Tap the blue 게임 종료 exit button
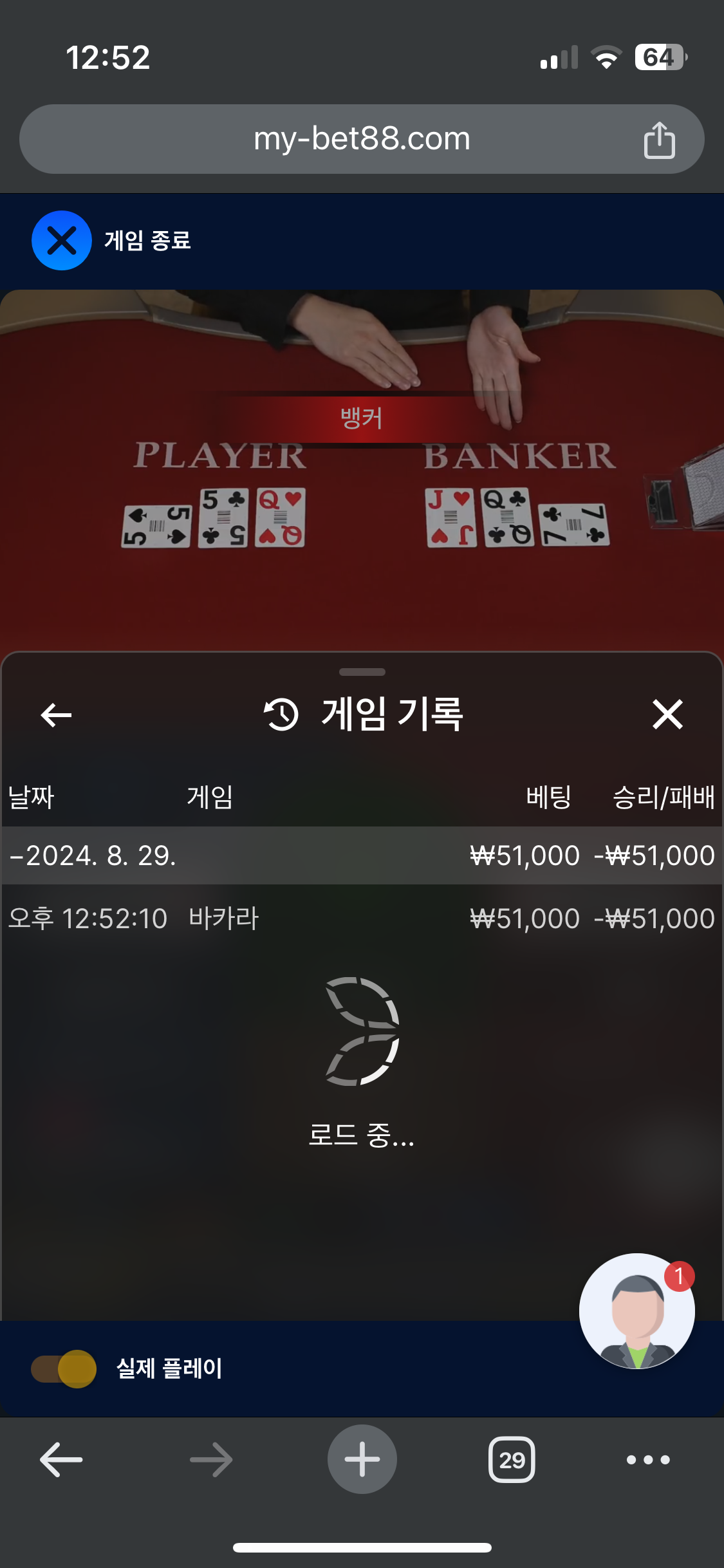724x1568 pixels. click(62, 241)
